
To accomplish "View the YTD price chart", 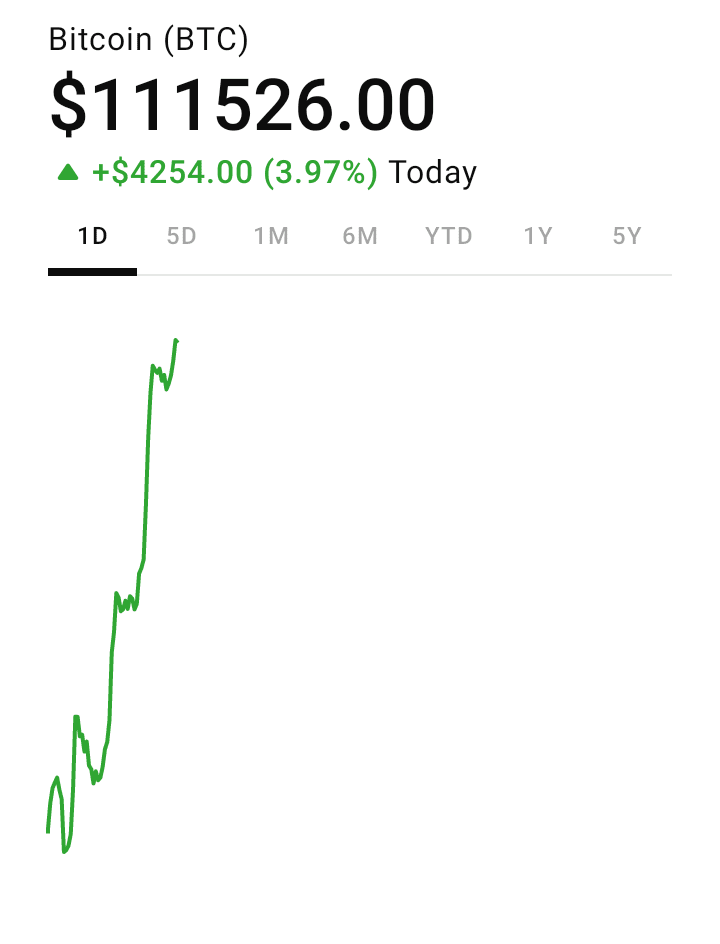I will point(448,237).
